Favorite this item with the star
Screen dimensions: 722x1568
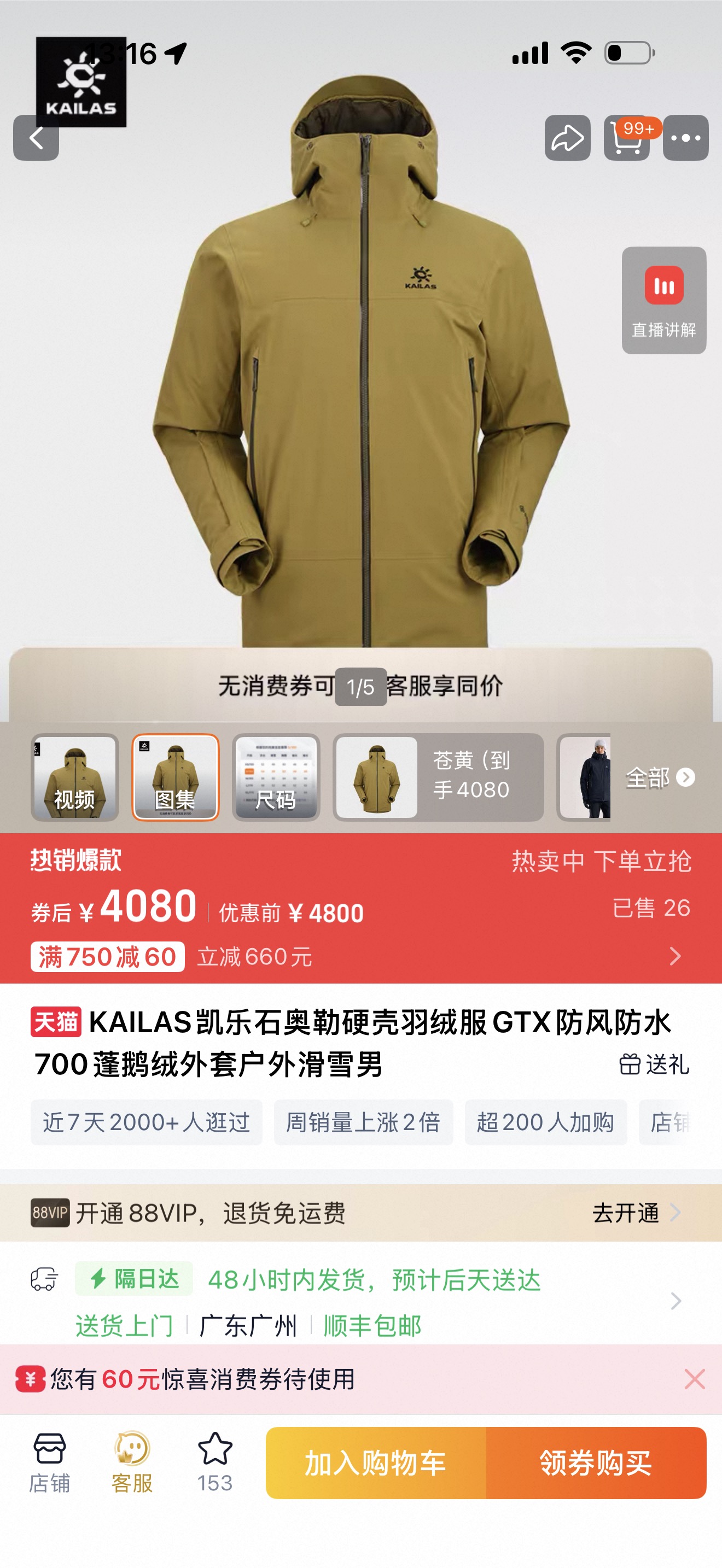pos(215,1462)
